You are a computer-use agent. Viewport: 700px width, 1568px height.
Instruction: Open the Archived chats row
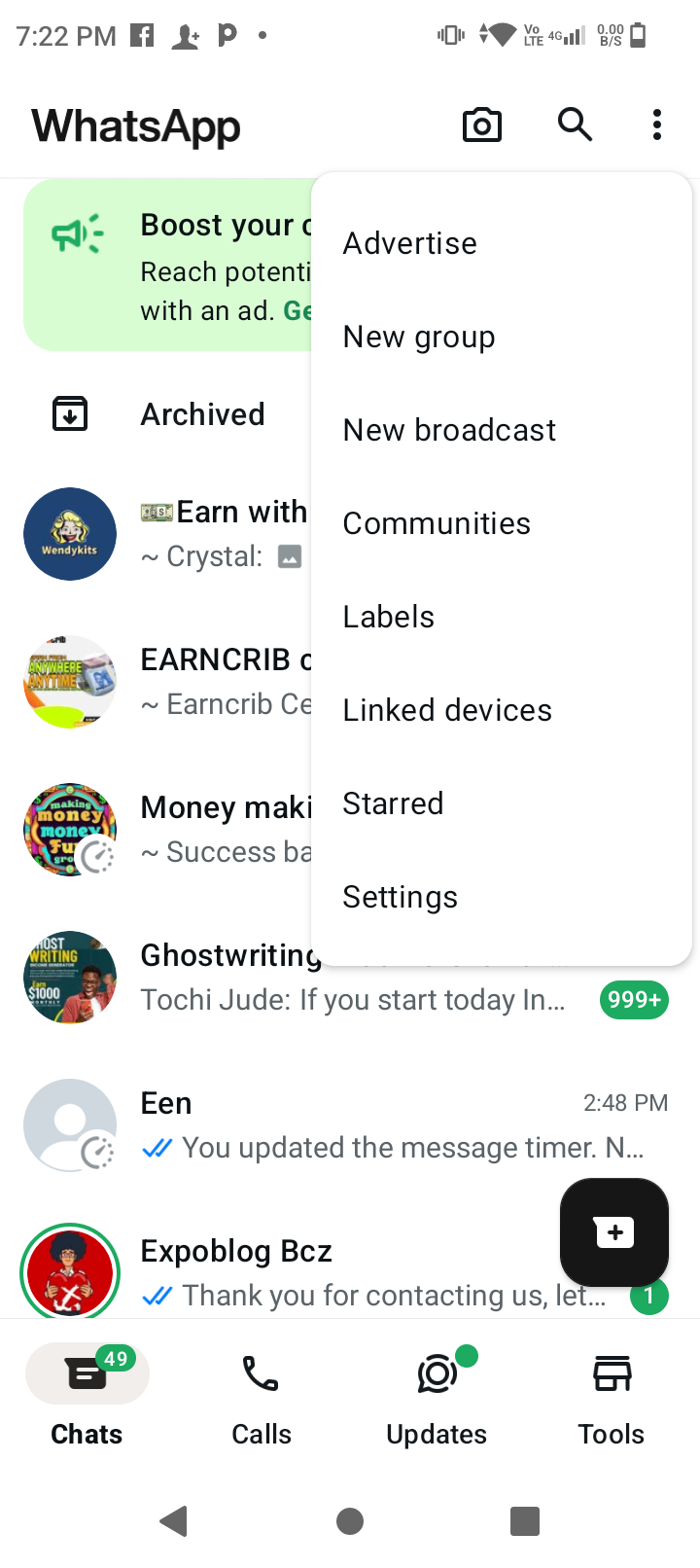coord(165,414)
